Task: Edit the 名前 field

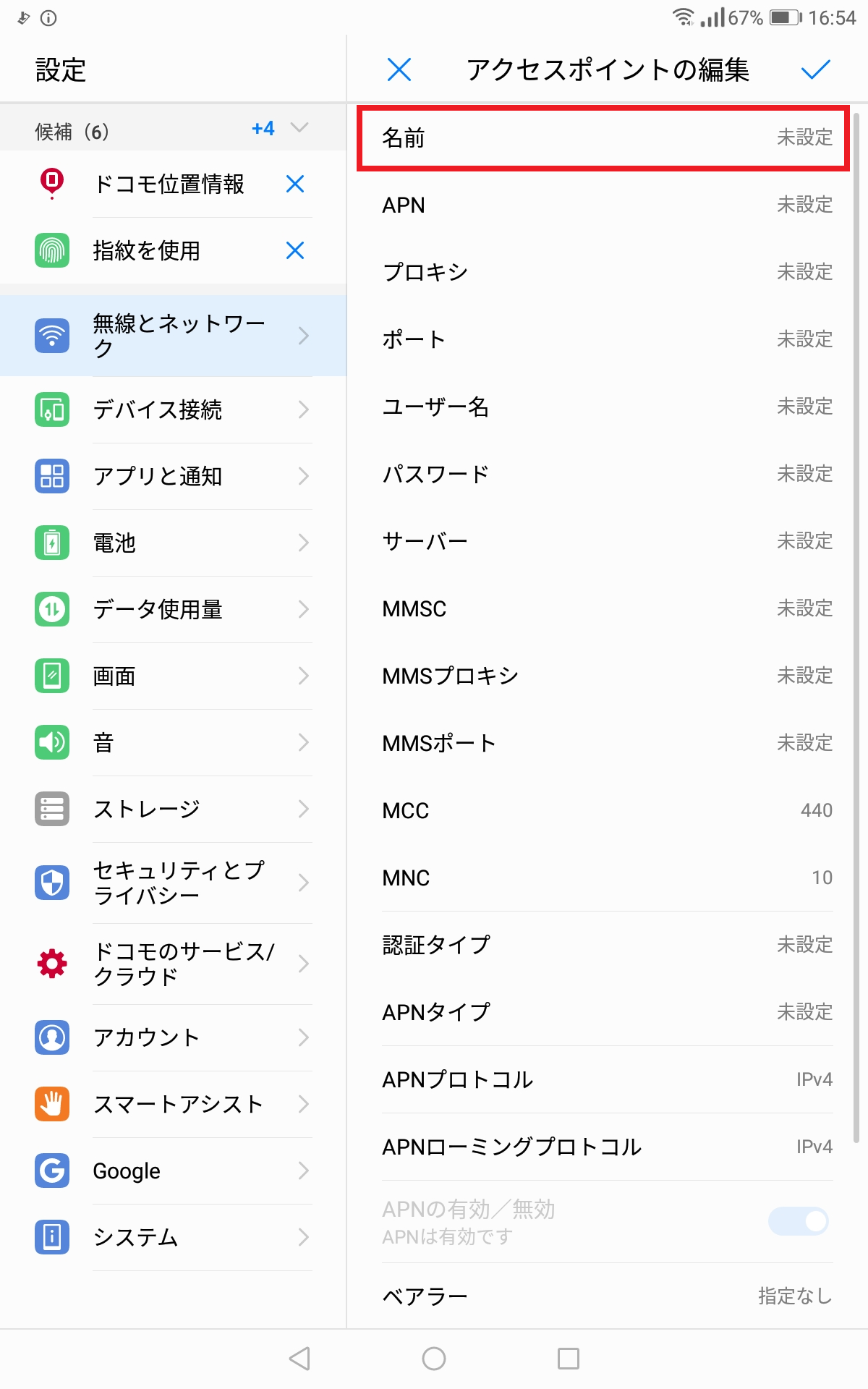Action: [606, 138]
